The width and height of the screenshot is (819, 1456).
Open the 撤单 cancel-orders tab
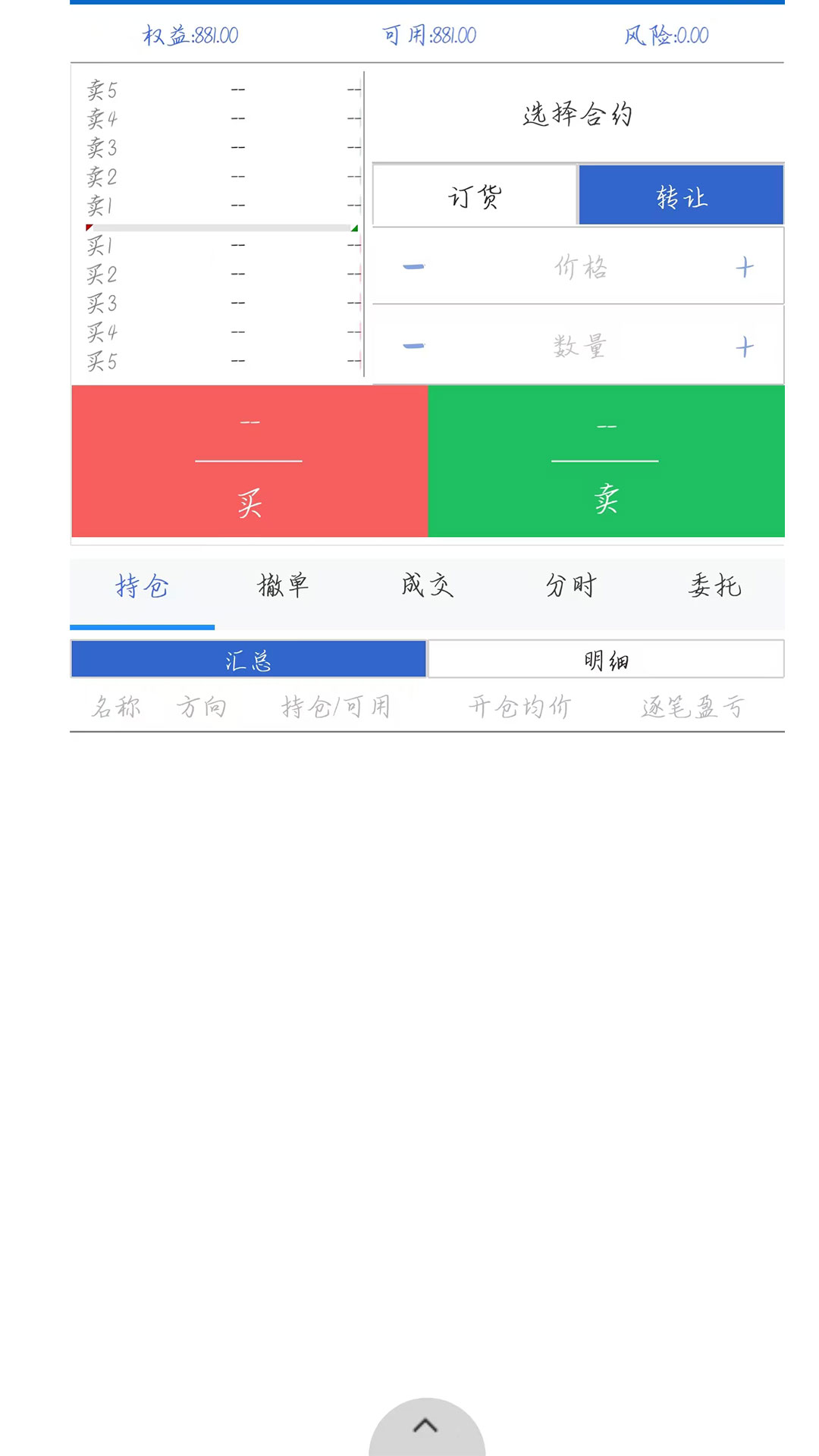(x=282, y=585)
